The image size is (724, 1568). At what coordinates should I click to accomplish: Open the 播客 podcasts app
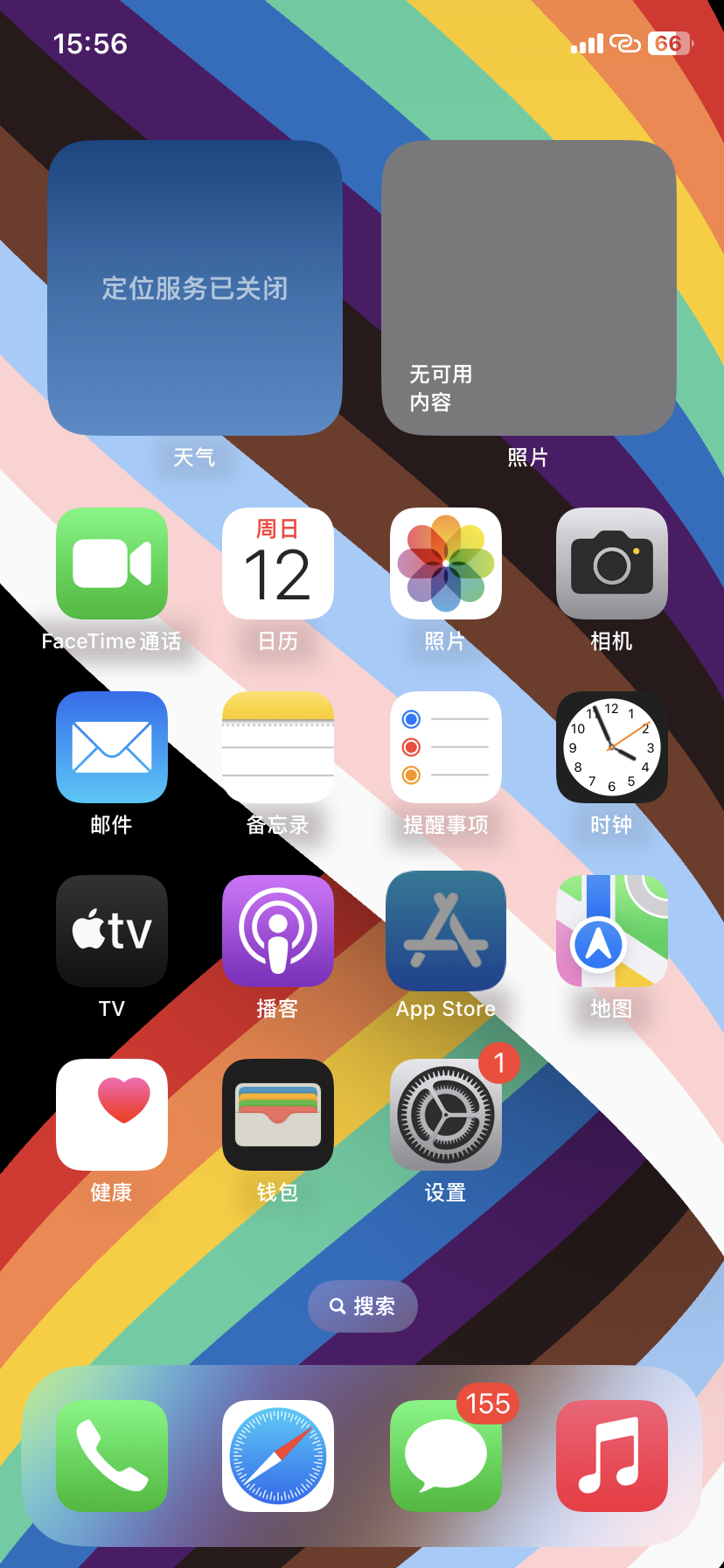[x=278, y=931]
